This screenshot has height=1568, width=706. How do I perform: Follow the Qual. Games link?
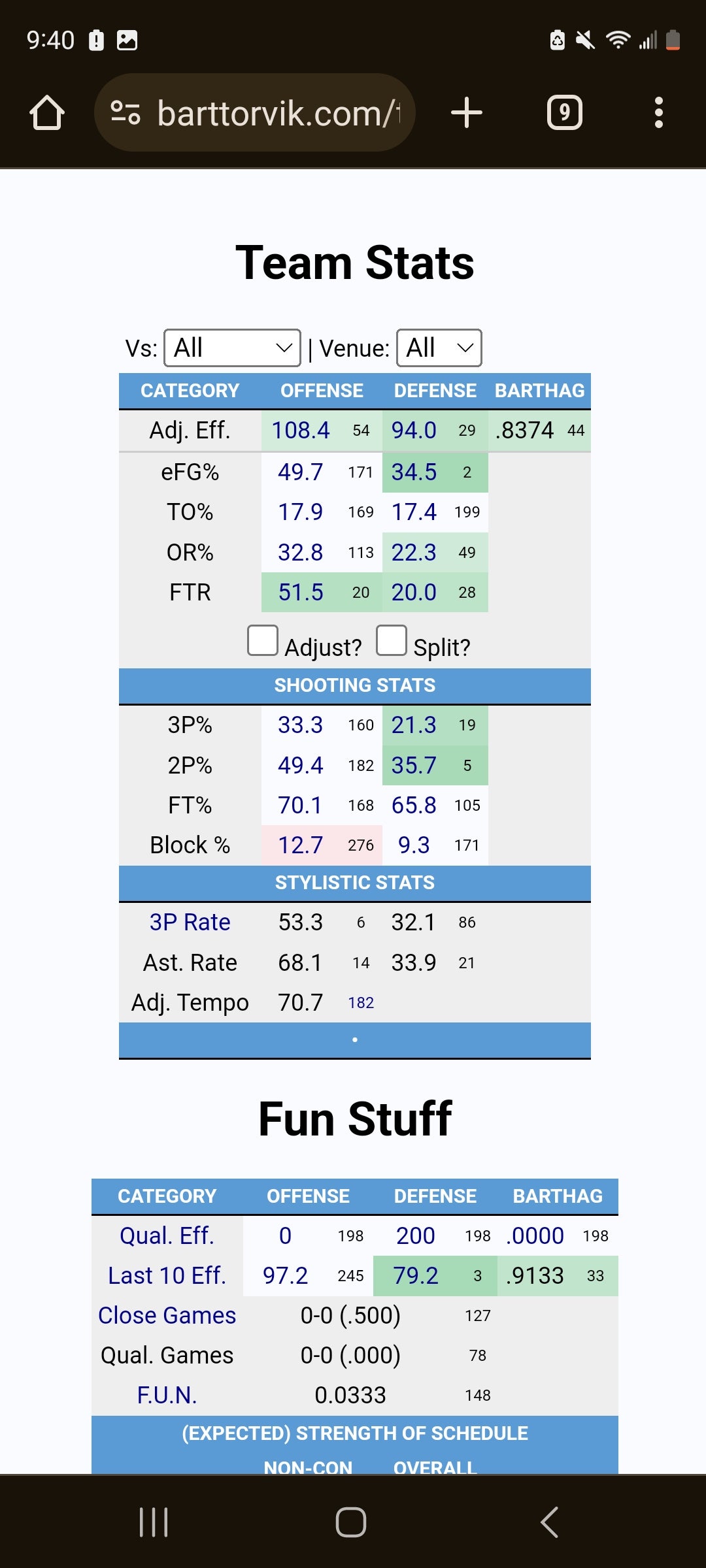coord(167,1355)
